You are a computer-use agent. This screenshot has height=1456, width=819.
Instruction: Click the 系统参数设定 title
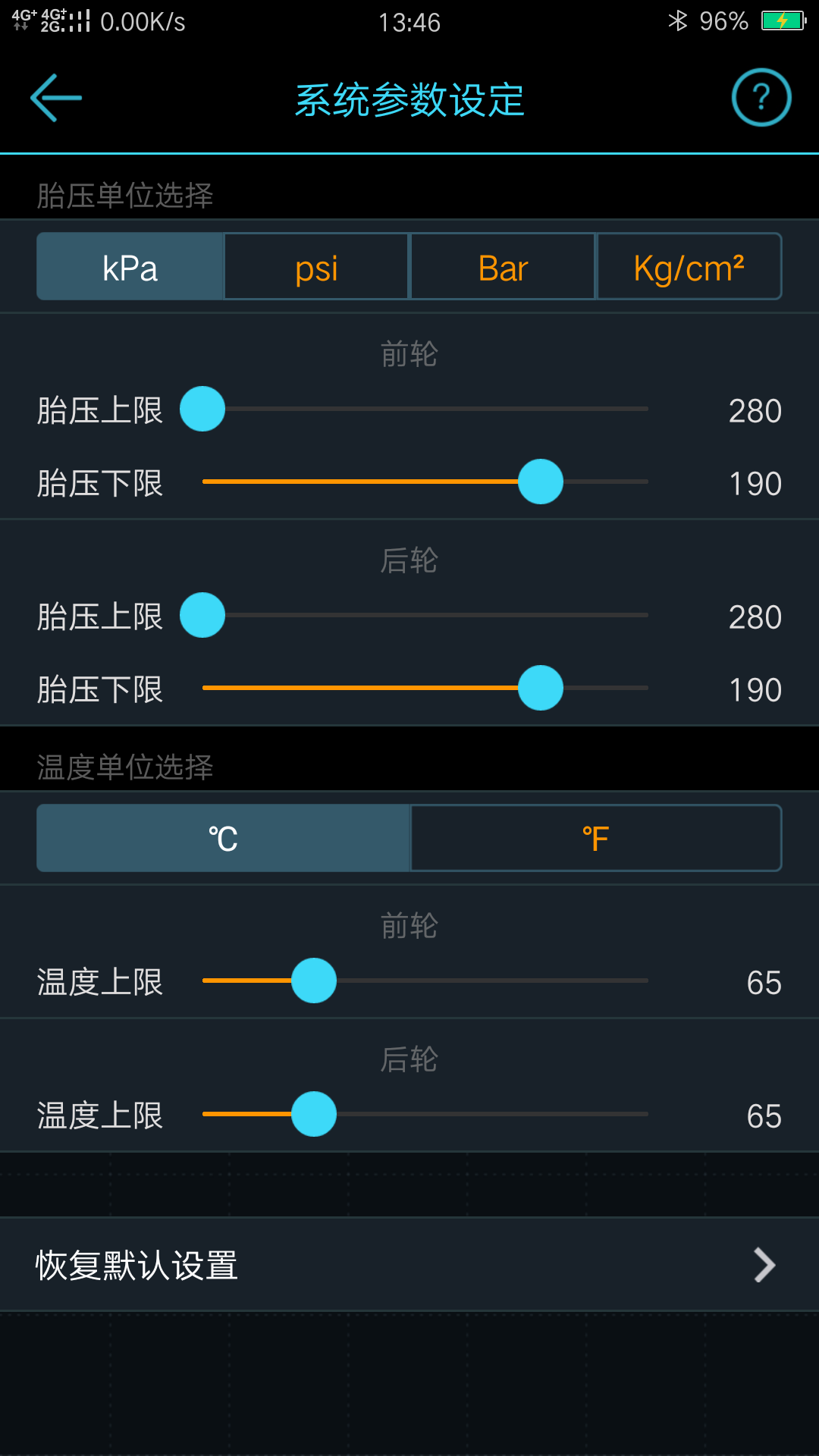click(x=409, y=99)
